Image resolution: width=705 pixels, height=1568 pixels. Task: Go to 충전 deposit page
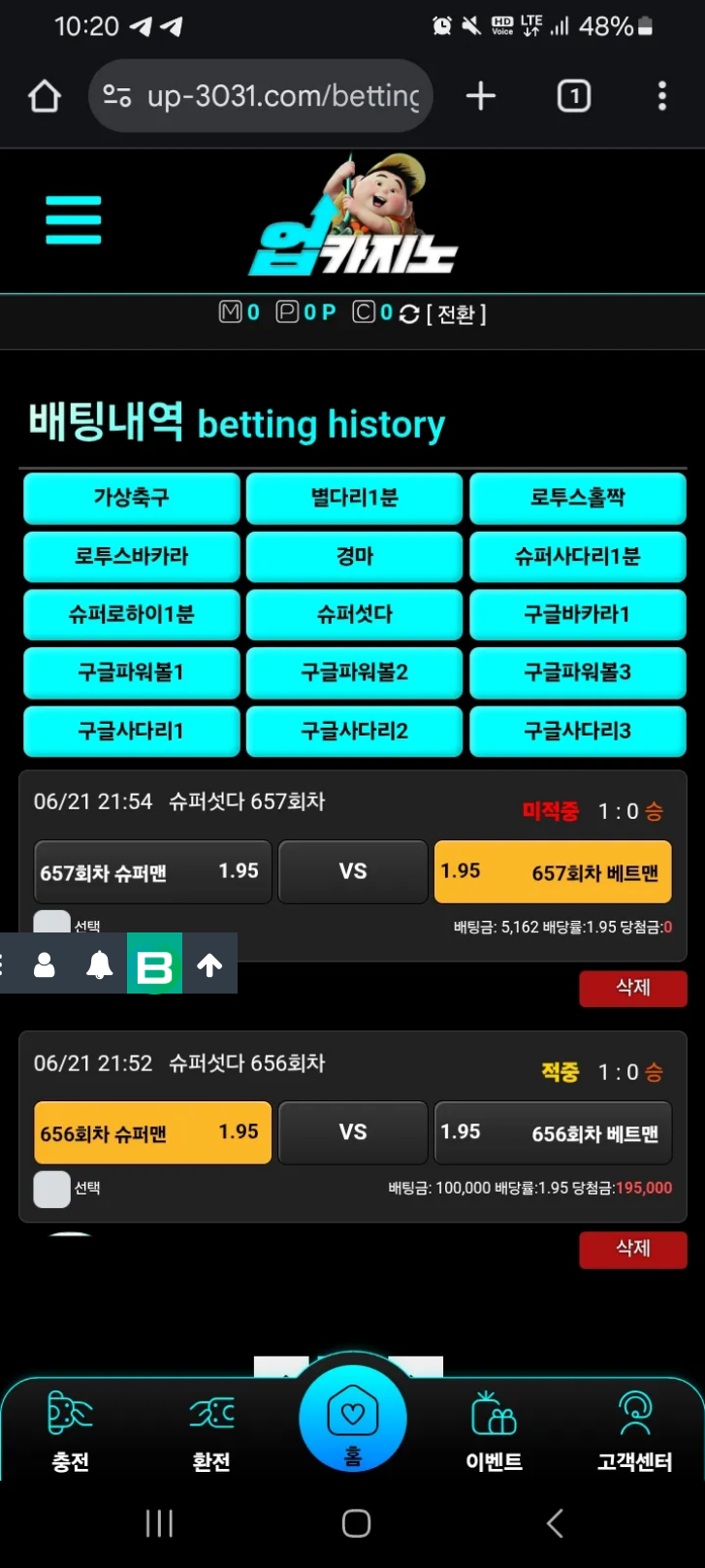coord(70,1431)
